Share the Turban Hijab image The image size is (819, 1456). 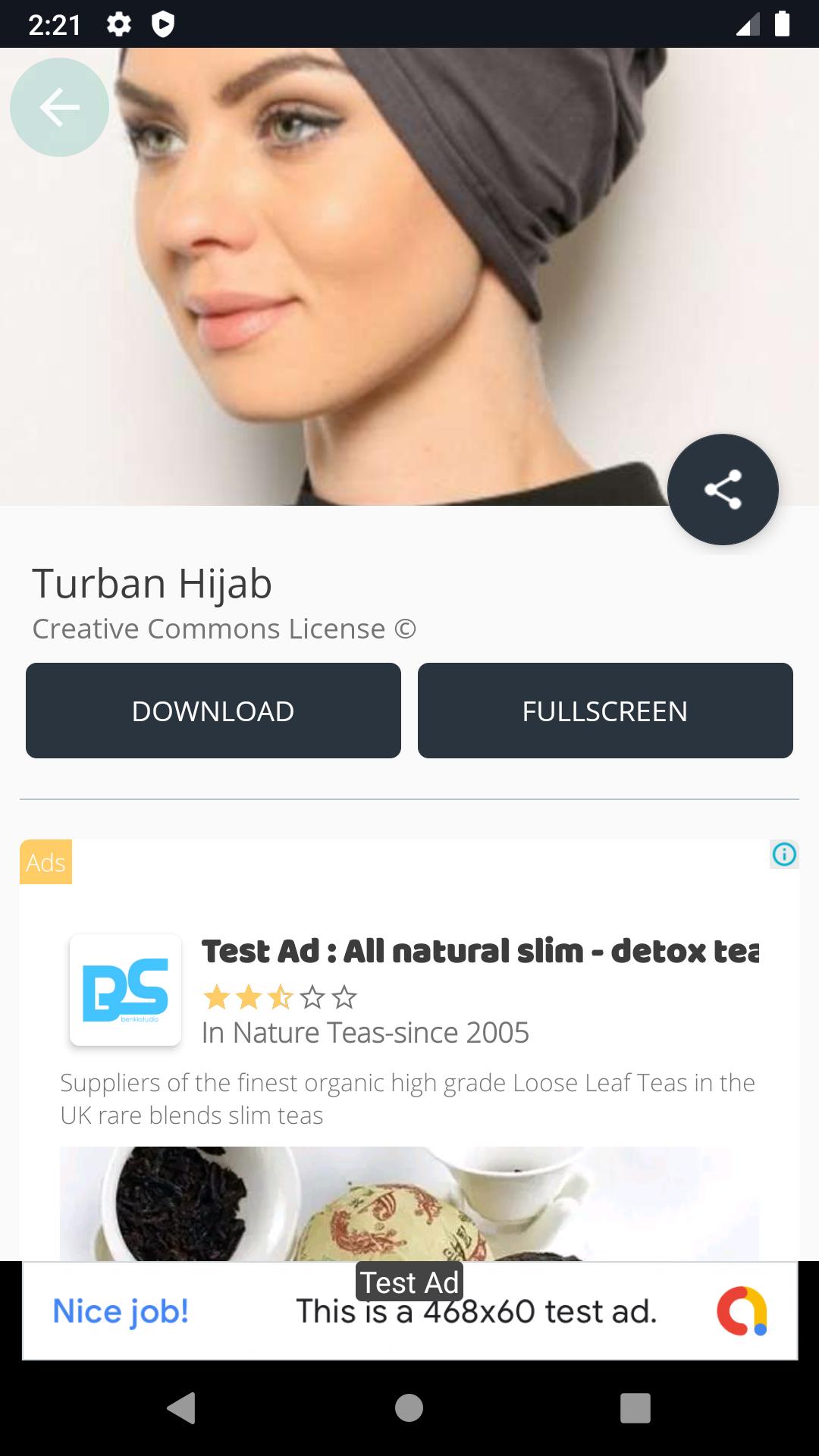coord(722,489)
